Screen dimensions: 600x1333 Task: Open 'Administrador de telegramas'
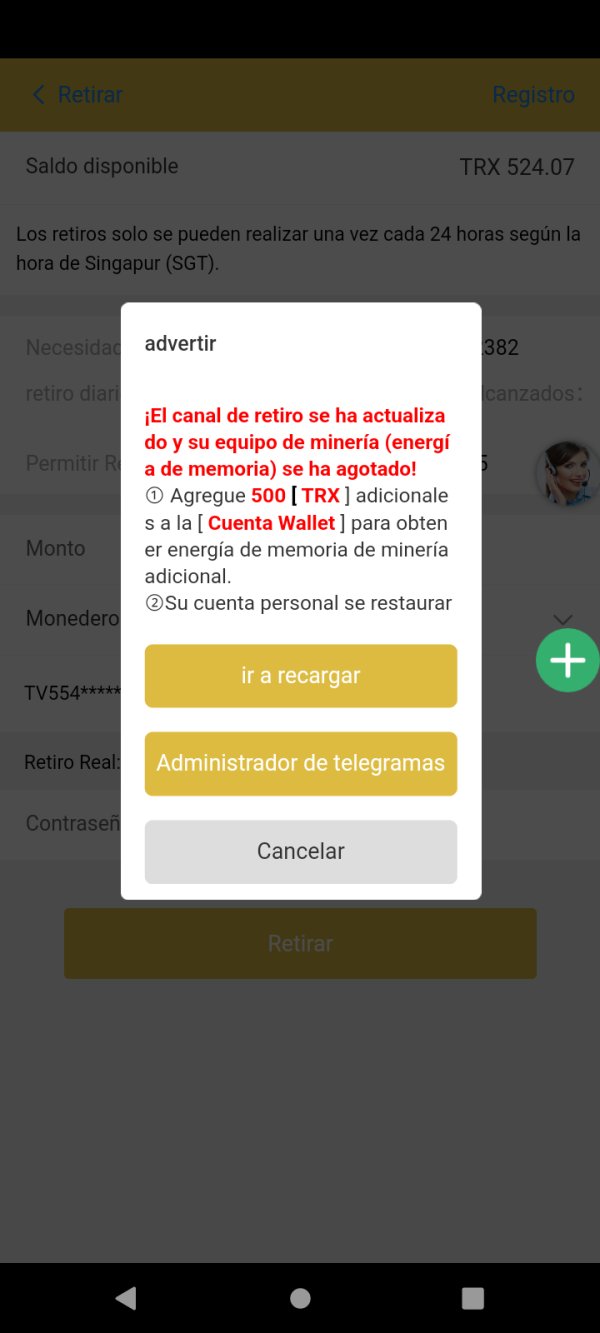click(300, 764)
